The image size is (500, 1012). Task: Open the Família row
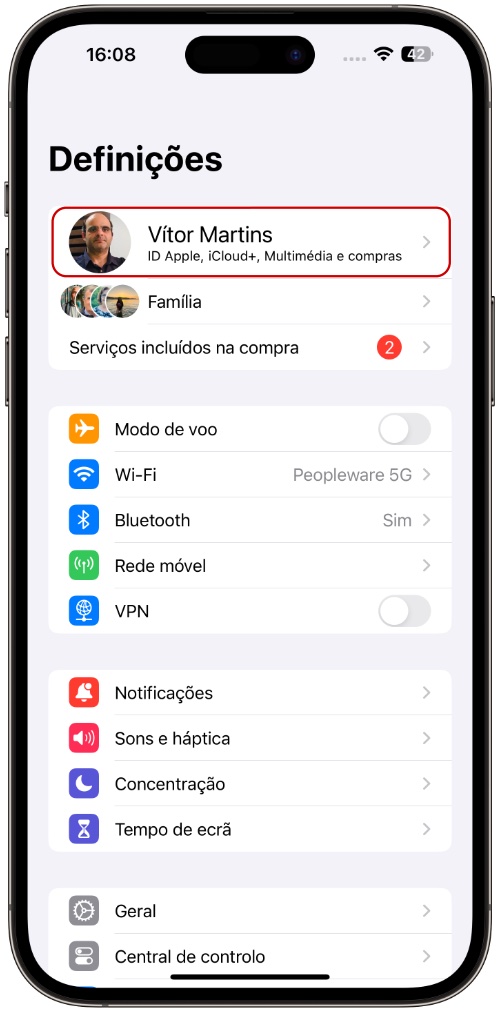(x=250, y=301)
